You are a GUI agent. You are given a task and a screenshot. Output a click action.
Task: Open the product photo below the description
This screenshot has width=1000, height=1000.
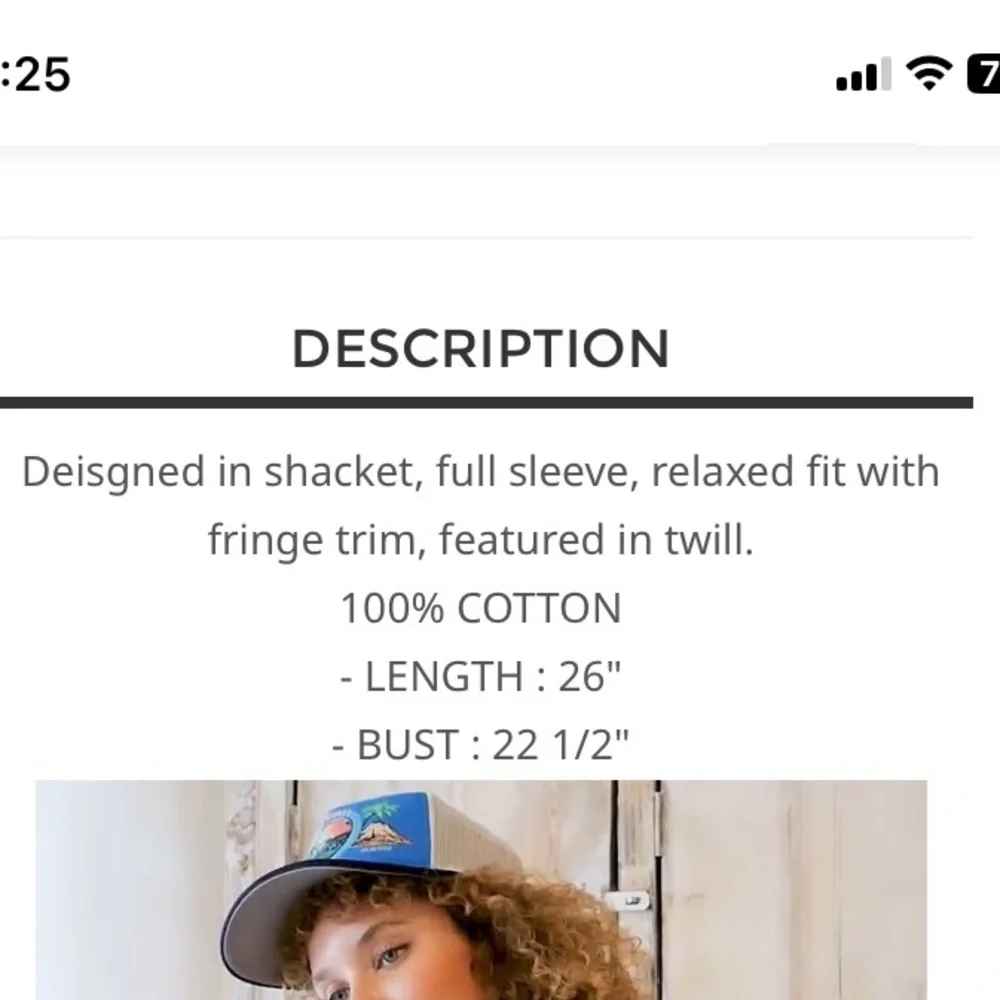click(x=481, y=890)
